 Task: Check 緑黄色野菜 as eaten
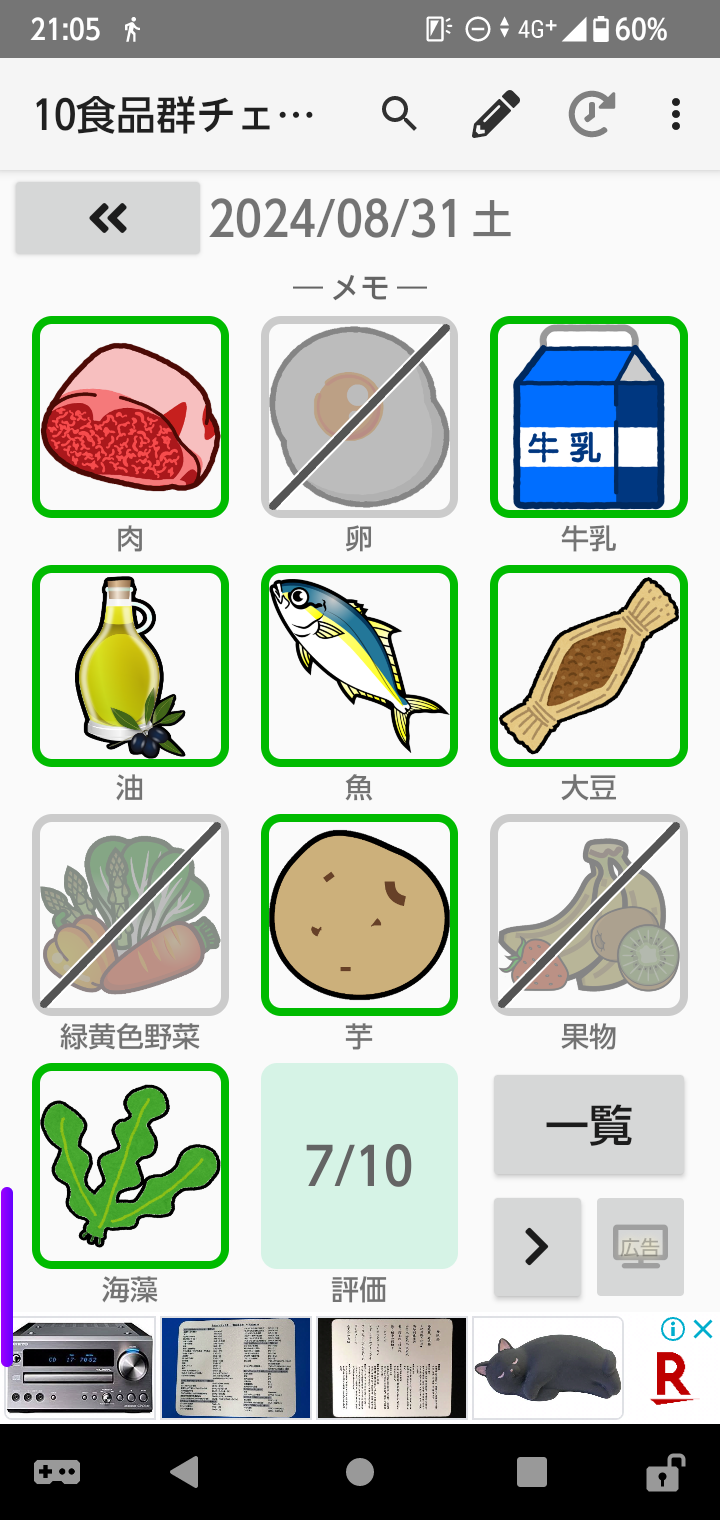[131, 915]
